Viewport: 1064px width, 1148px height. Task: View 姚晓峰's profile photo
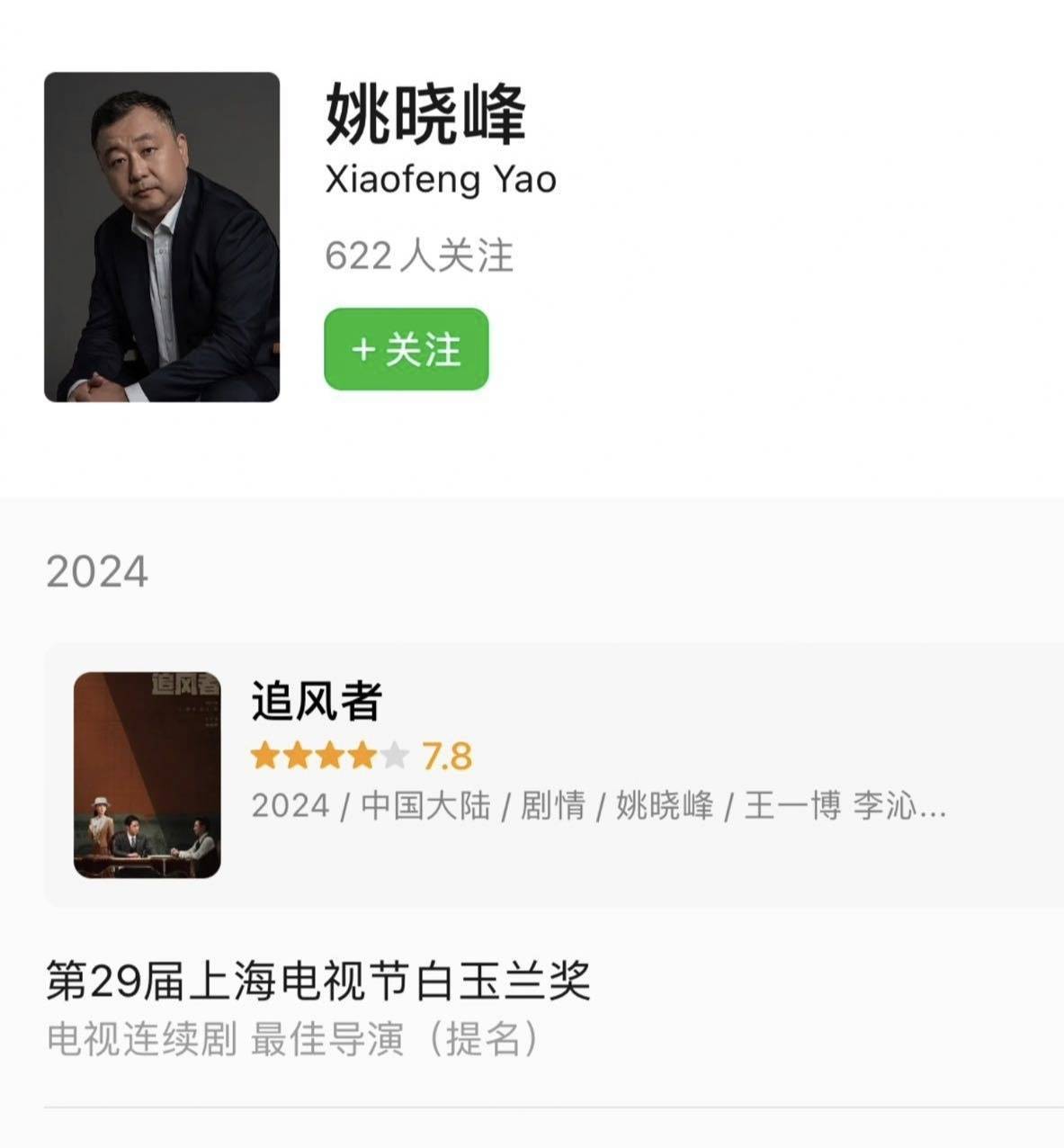(x=162, y=238)
